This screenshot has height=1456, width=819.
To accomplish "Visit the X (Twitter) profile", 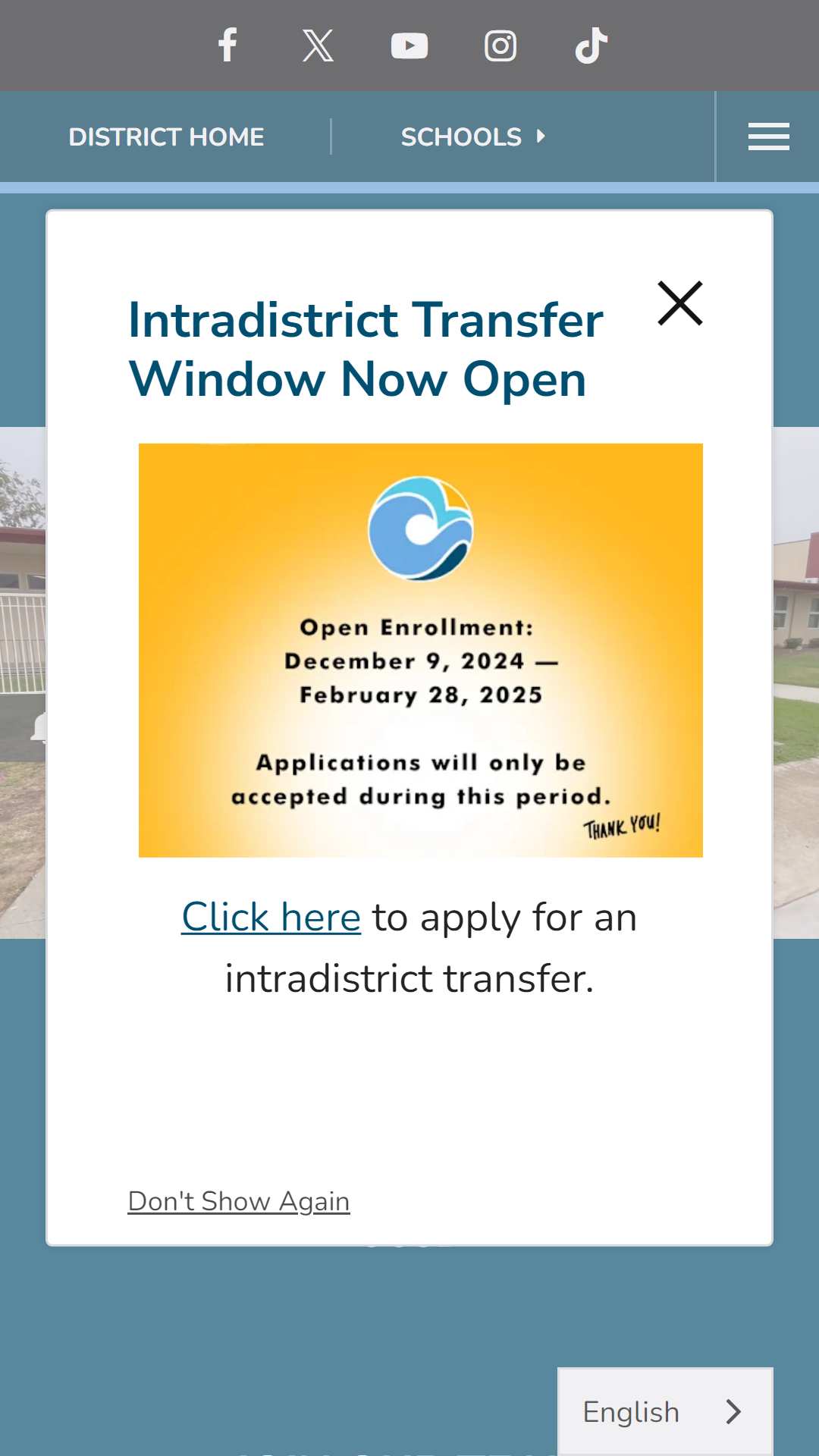I will pyautogui.click(x=318, y=45).
